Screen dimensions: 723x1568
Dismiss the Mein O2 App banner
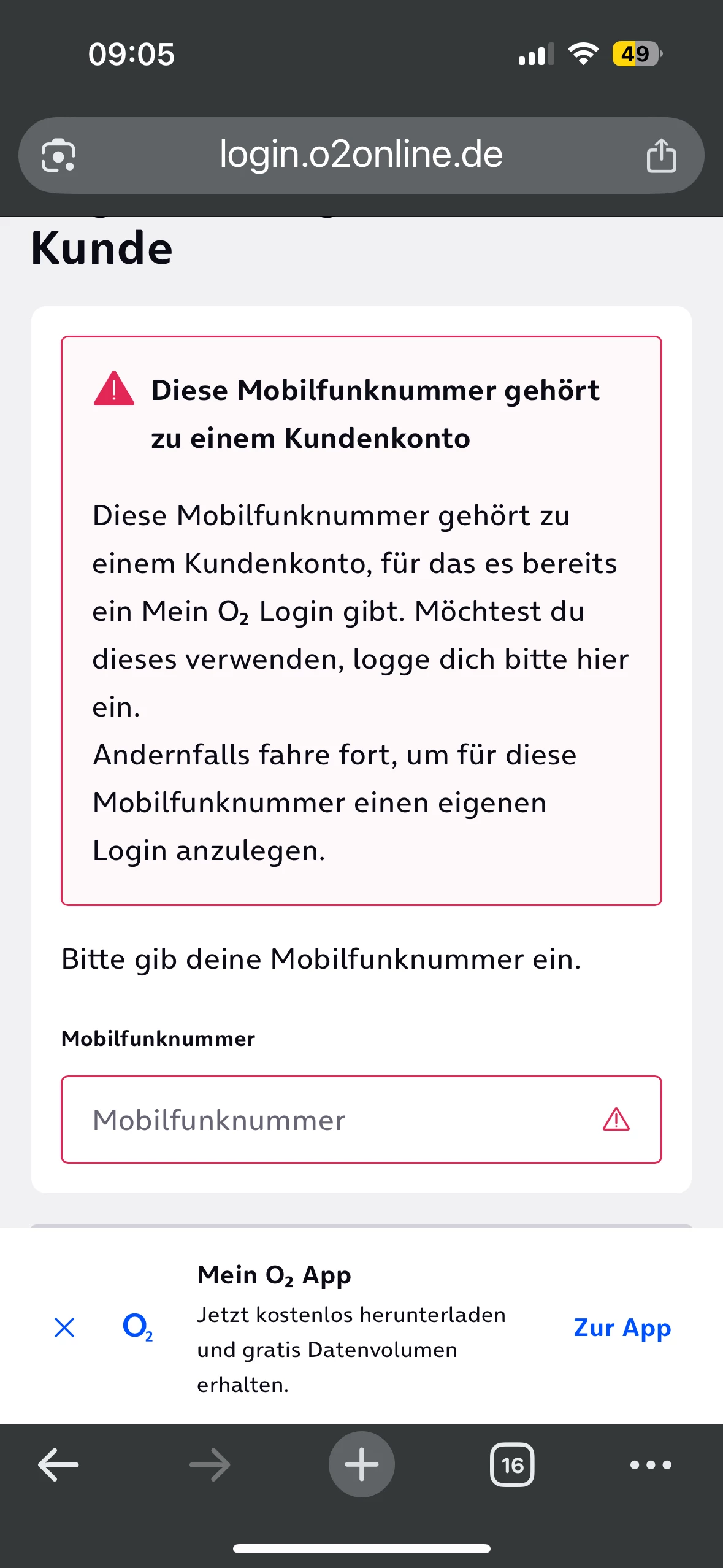point(64,1328)
